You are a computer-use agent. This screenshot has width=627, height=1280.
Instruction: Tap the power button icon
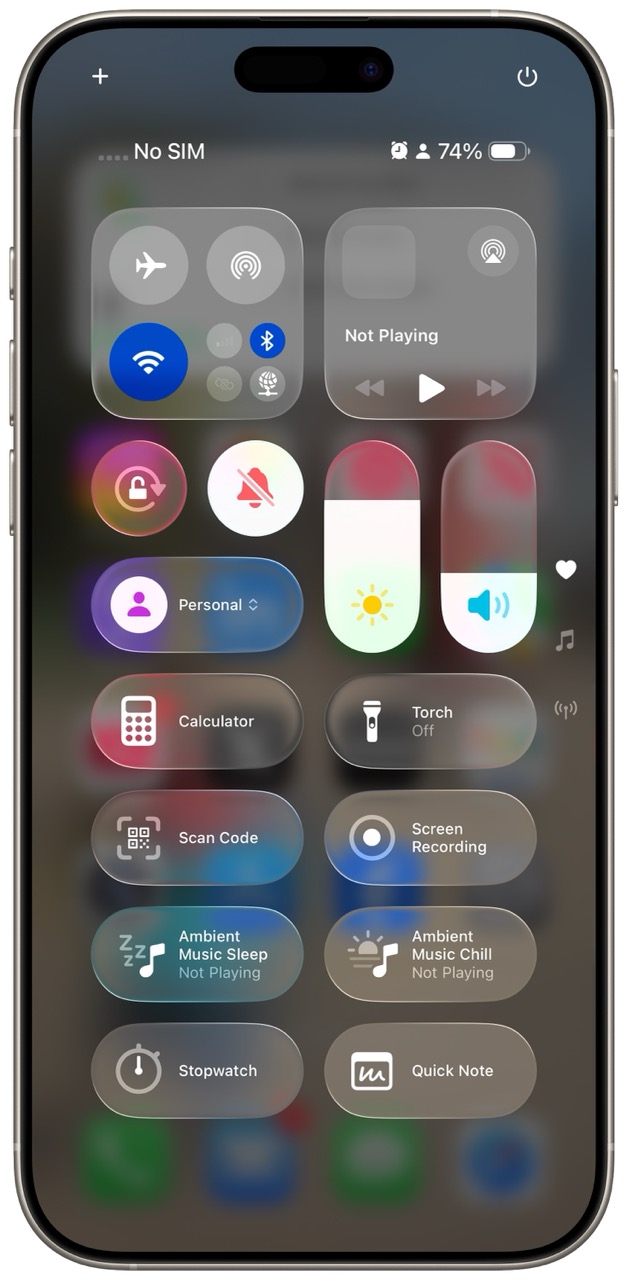pyautogui.click(x=527, y=77)
